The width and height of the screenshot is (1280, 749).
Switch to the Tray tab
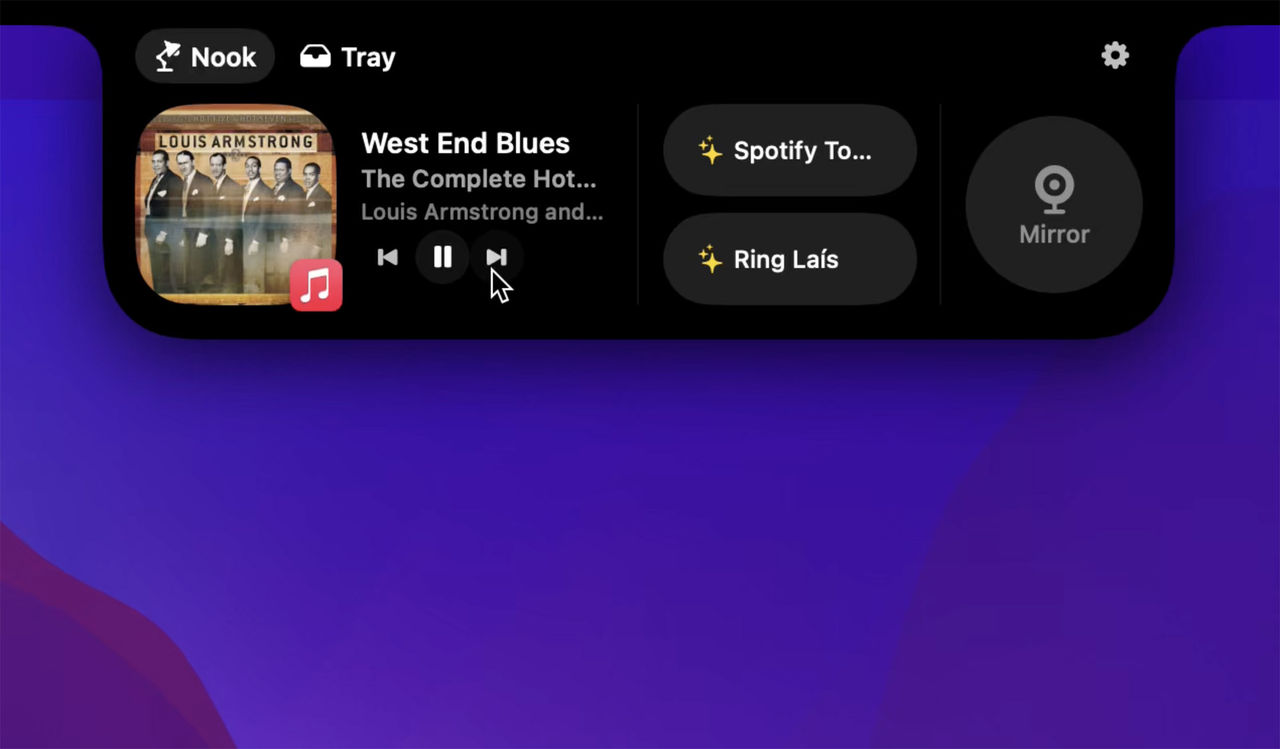[x=348, y=57]
